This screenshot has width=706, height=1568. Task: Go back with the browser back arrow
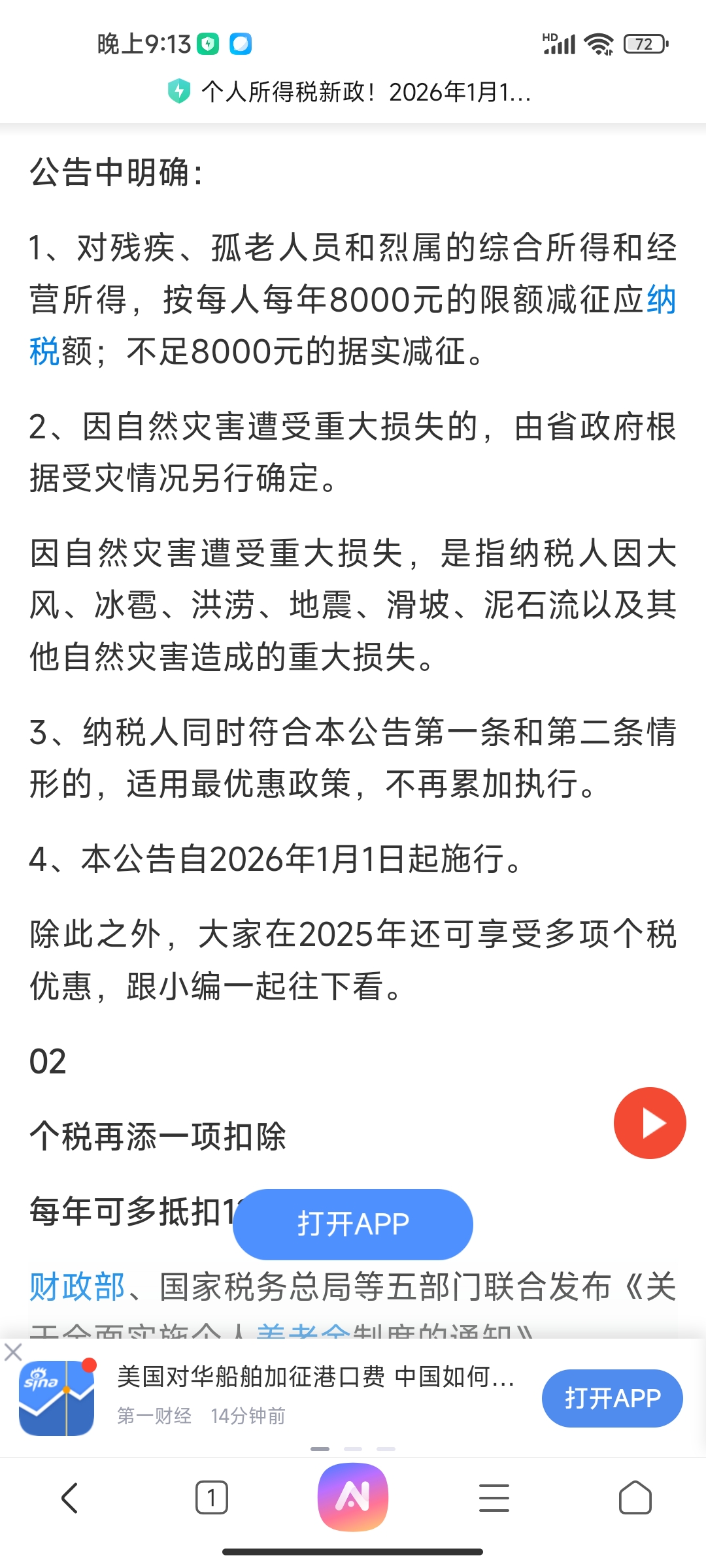tap(70, 1497)
